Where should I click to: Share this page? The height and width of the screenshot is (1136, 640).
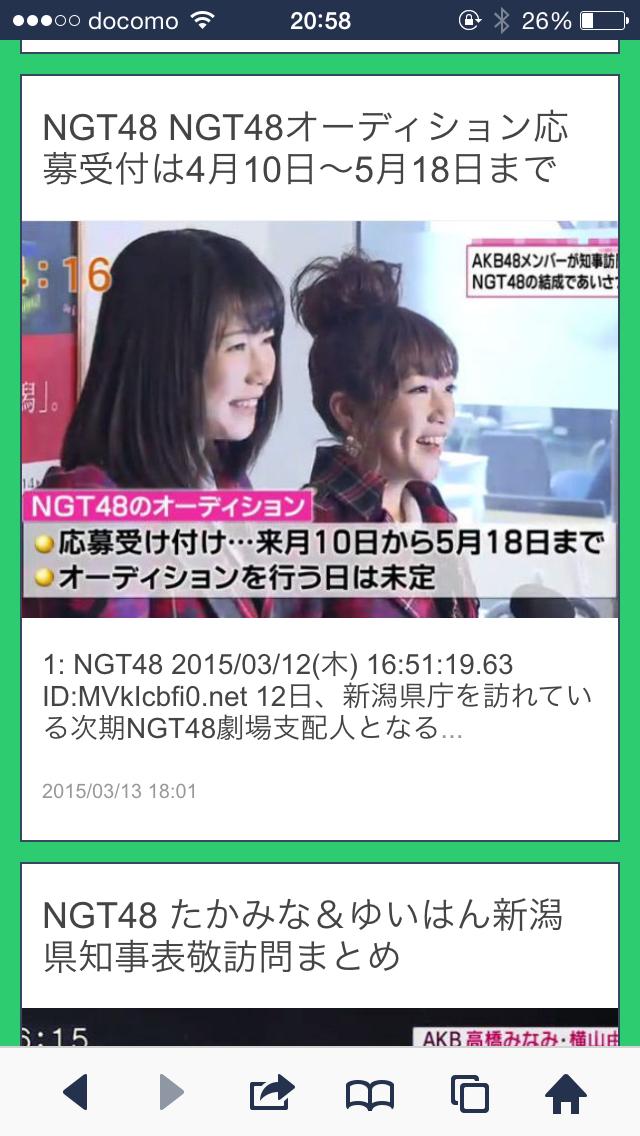click(x=271, y=1092)
